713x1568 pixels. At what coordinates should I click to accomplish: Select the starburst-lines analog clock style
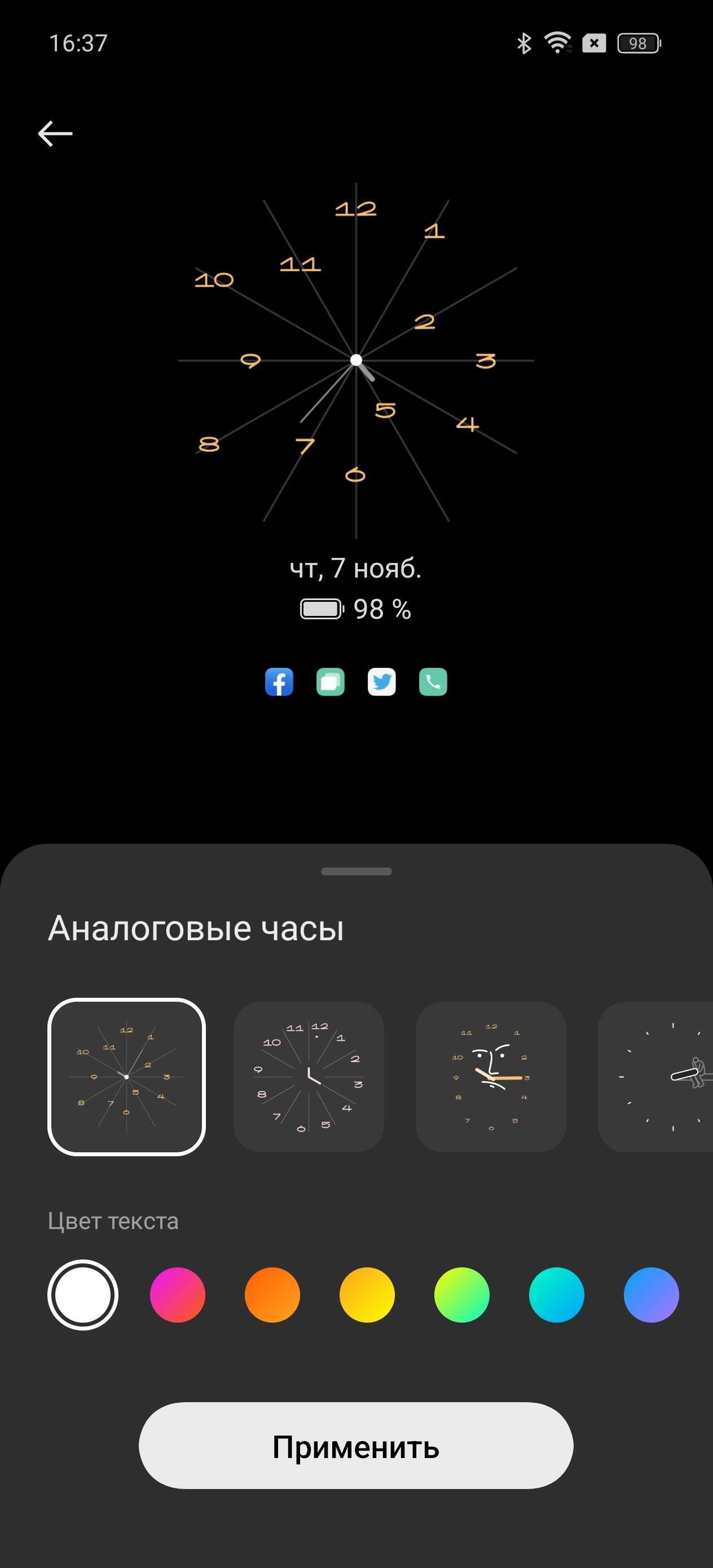click(127, 1076)
